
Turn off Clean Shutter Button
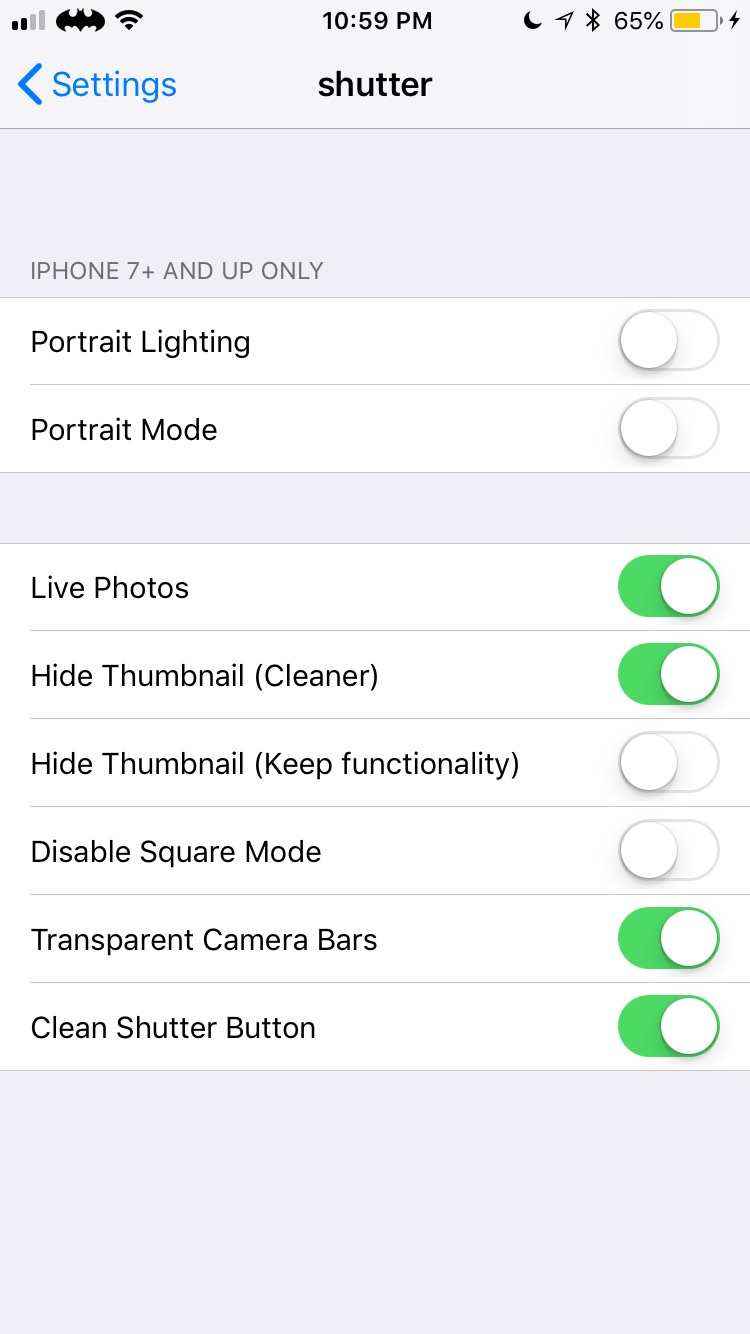click(x=668, y=1027)
